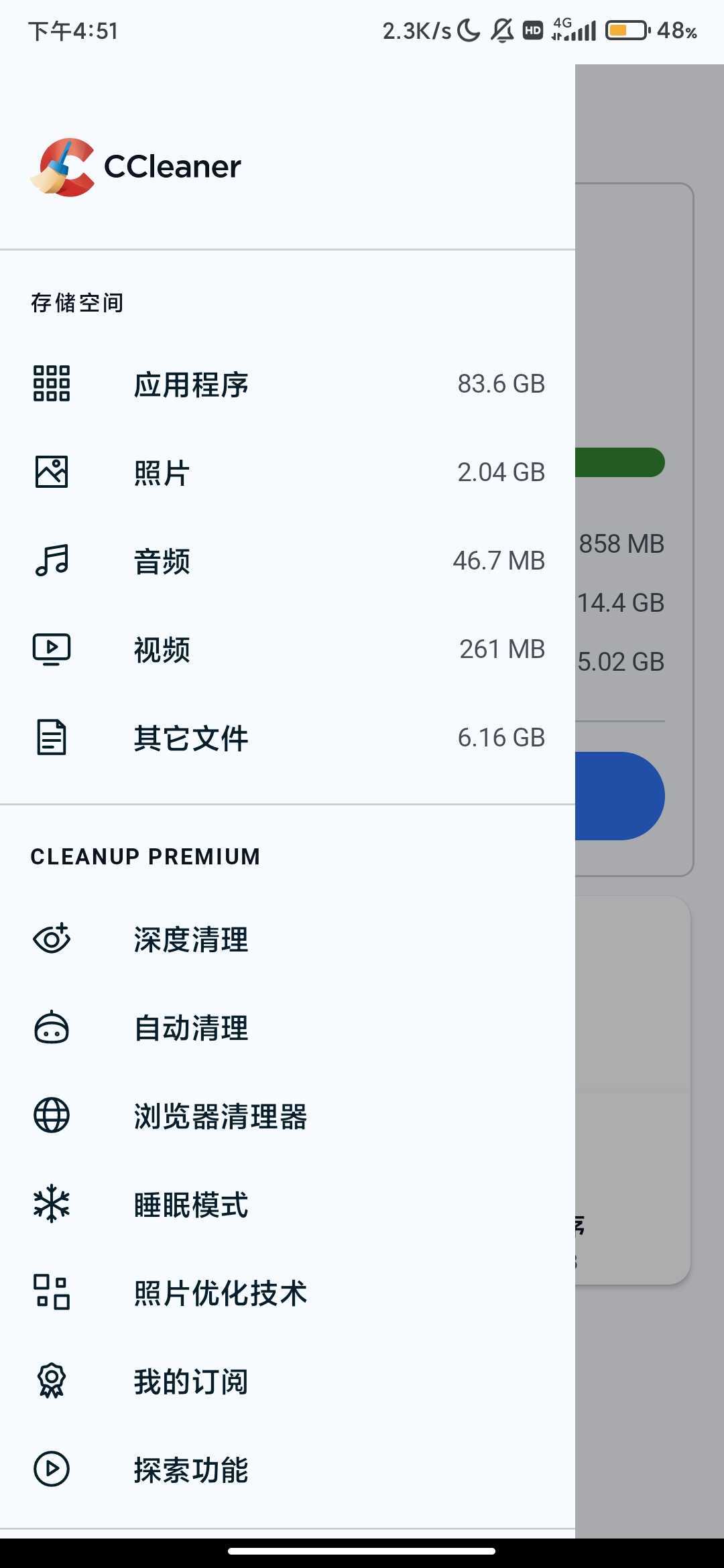Open 浏览器清理器

[x=288, y=1116]
